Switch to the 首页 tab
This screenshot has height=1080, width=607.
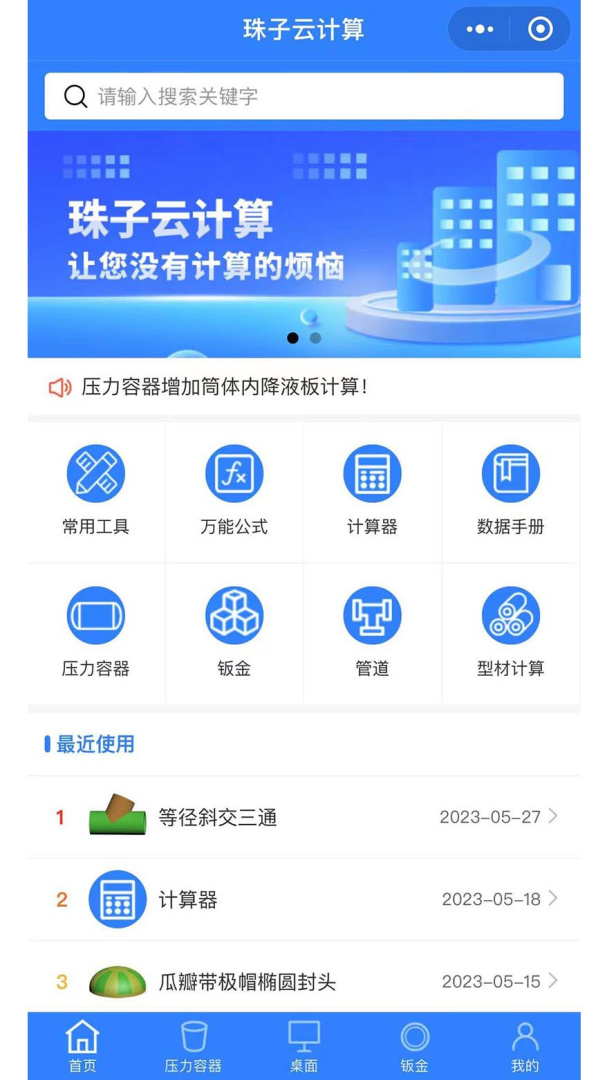(83, 1046)
